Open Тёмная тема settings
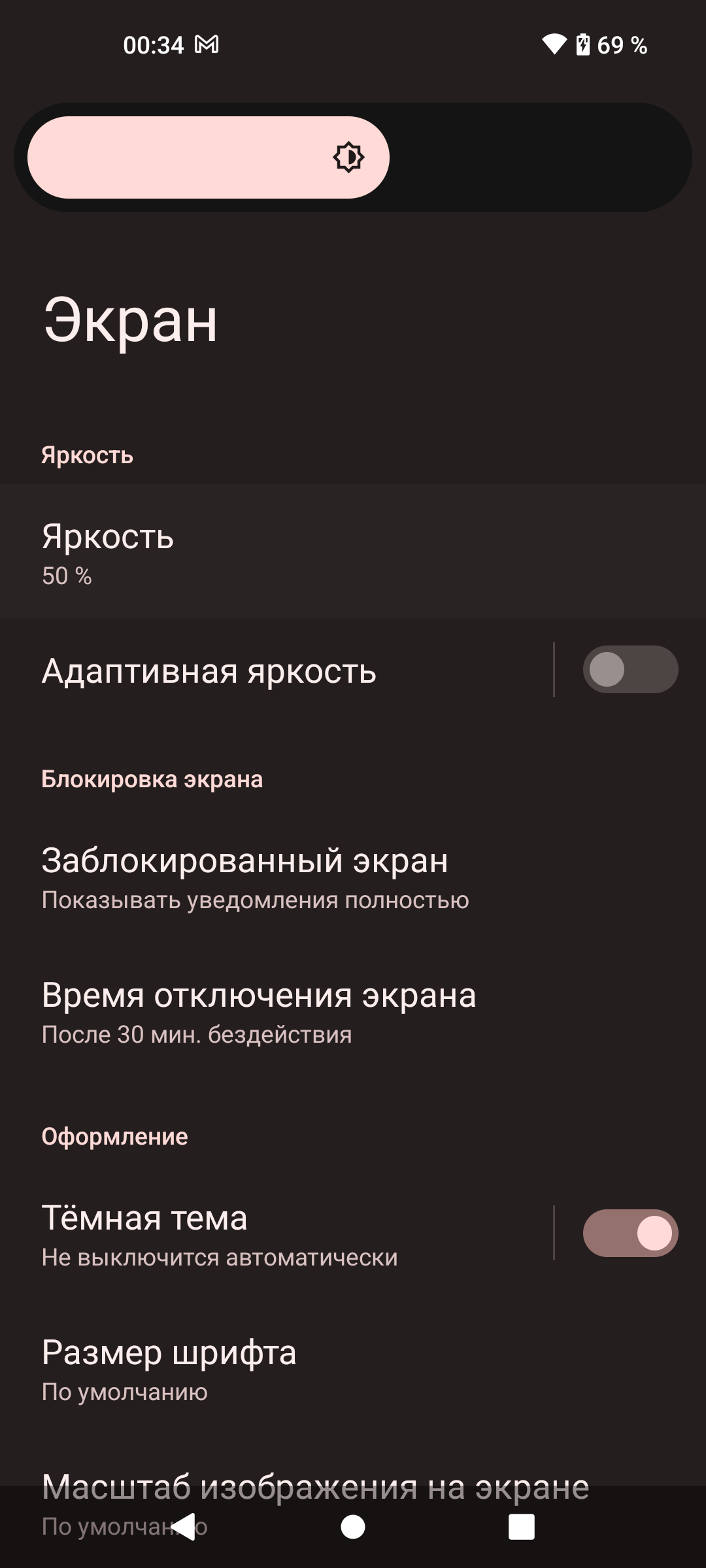 click(x=275, y=1233)
